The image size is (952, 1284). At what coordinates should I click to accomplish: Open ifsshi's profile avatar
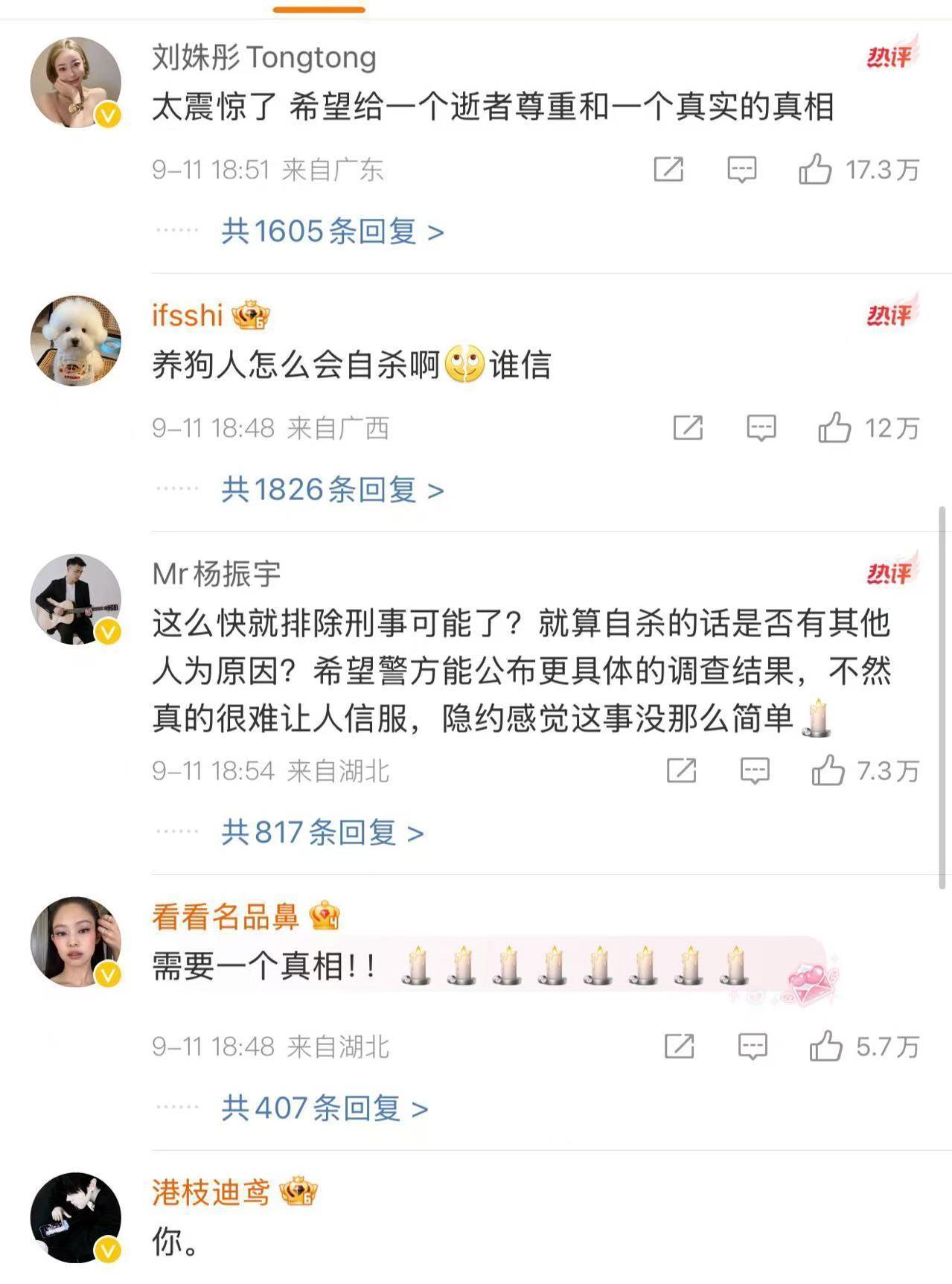76,341
